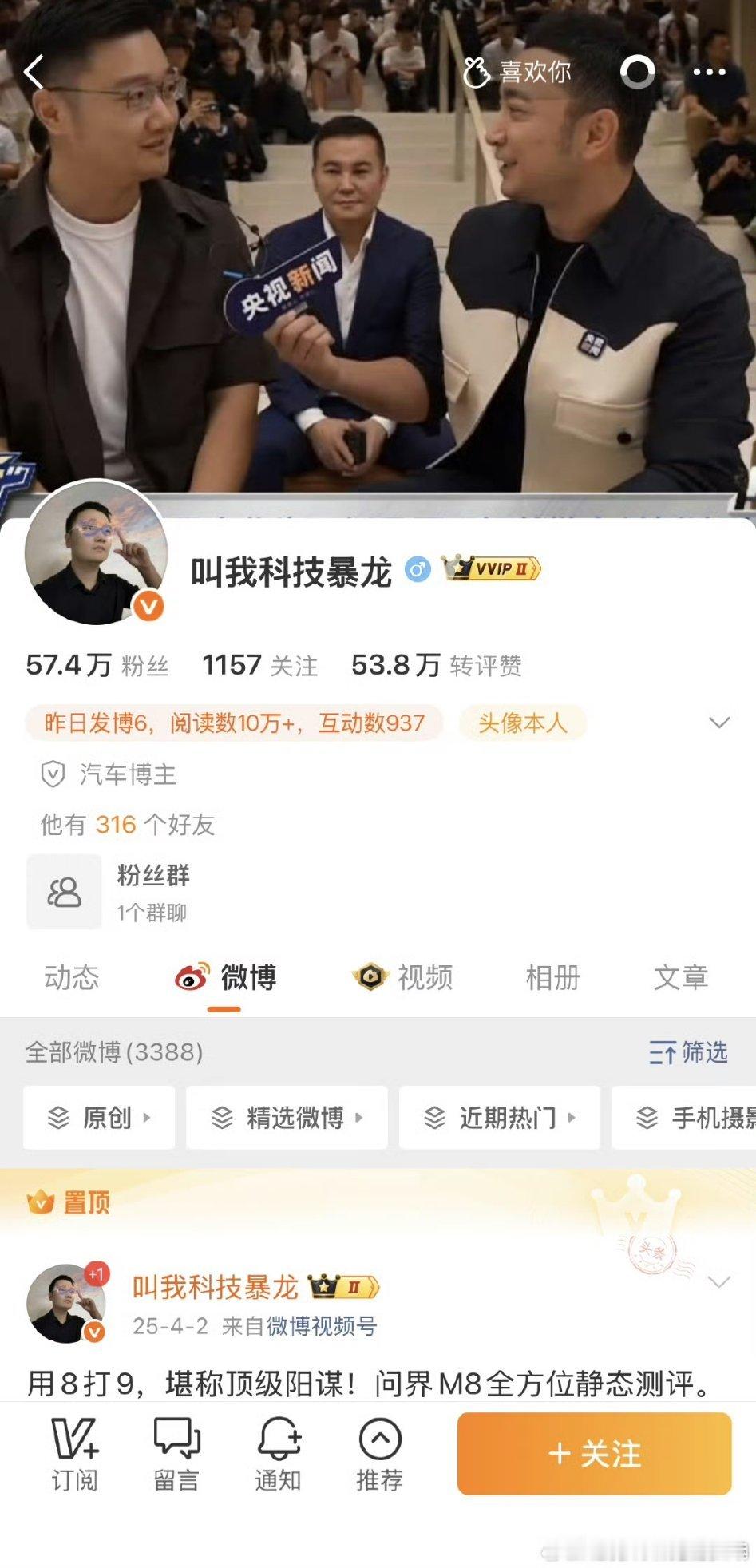Tap the back arrow to exit profile

[x=34, y=73]
